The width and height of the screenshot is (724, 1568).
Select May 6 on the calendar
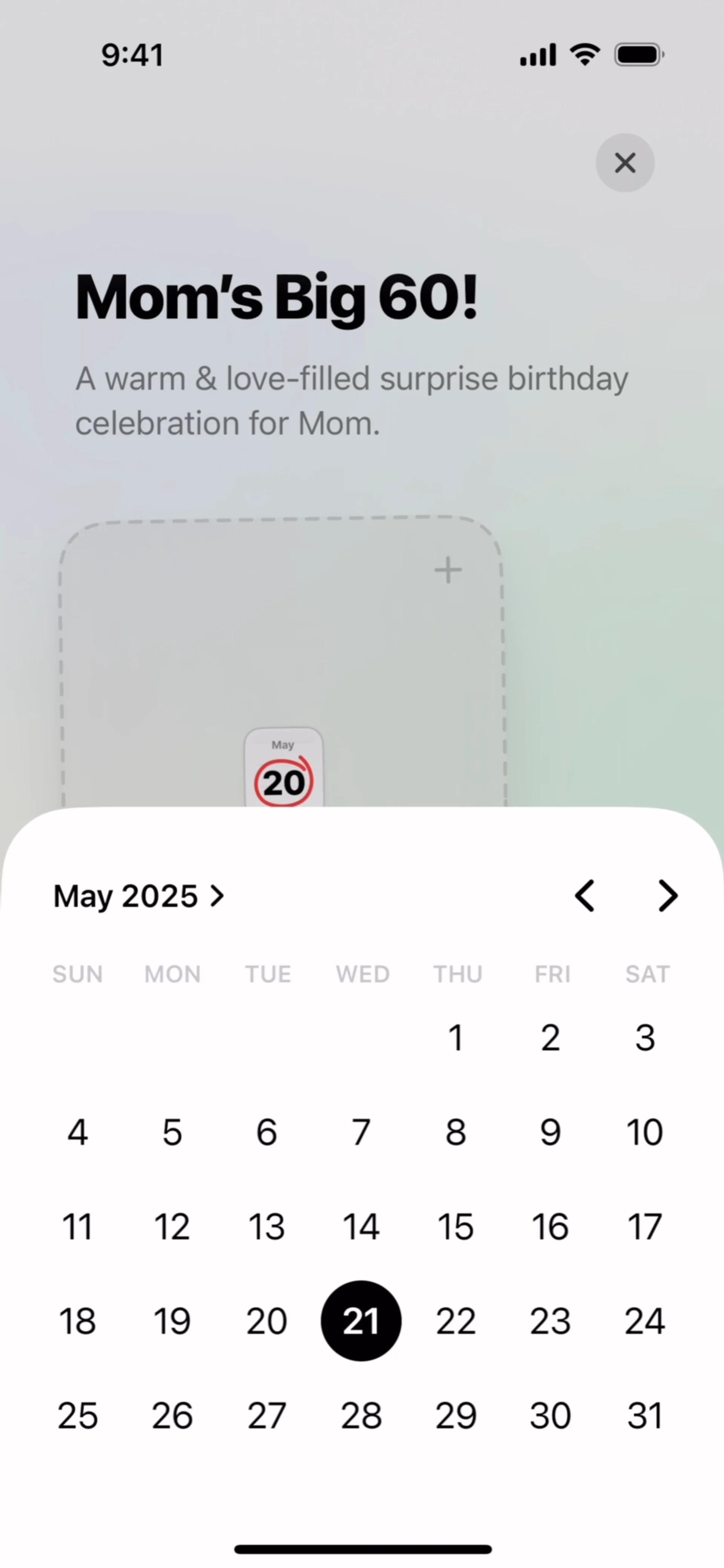tap(267, 1132)
